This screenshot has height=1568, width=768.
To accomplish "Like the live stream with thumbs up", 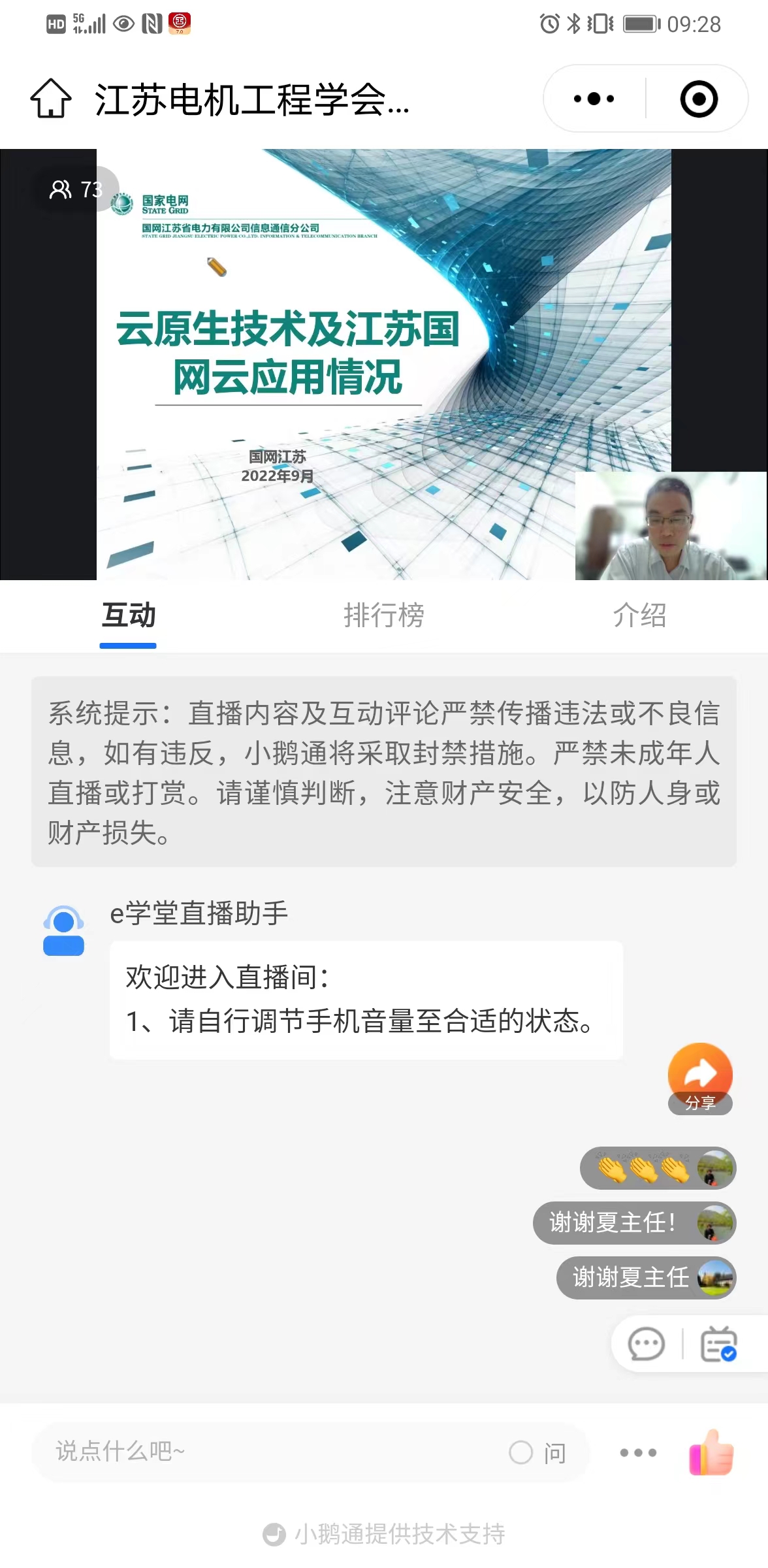I will coord(712,1452).
